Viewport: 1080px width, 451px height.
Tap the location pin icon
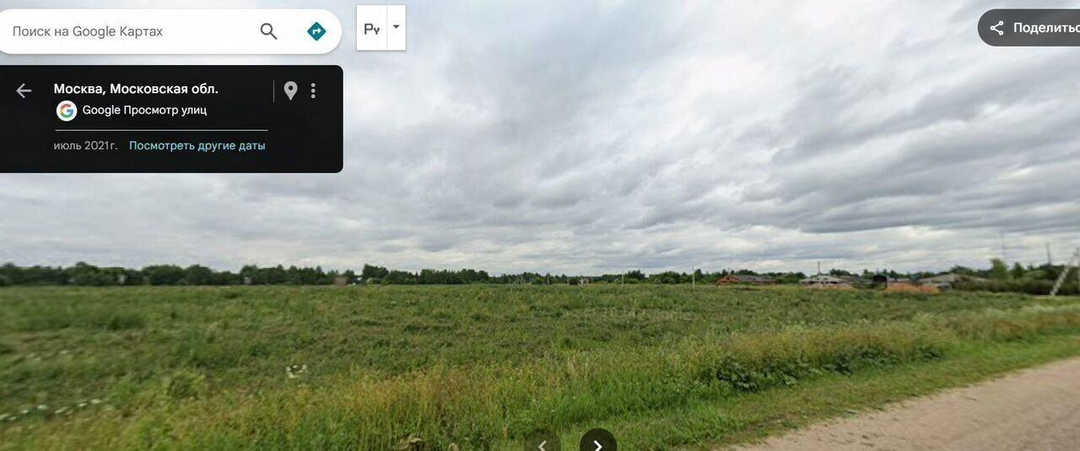click(x=290, y=91)
